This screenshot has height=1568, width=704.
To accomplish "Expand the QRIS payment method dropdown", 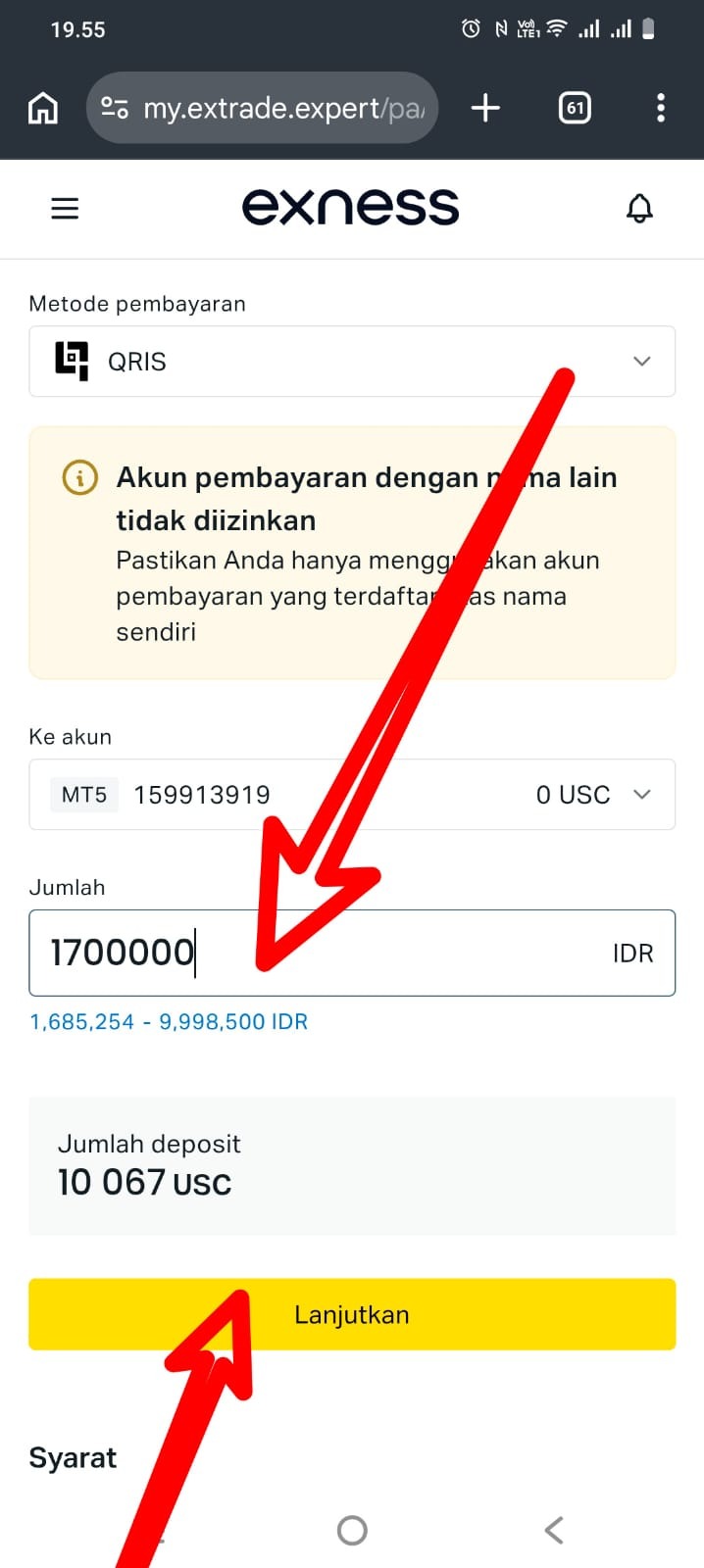I will (x=352, y=362).
